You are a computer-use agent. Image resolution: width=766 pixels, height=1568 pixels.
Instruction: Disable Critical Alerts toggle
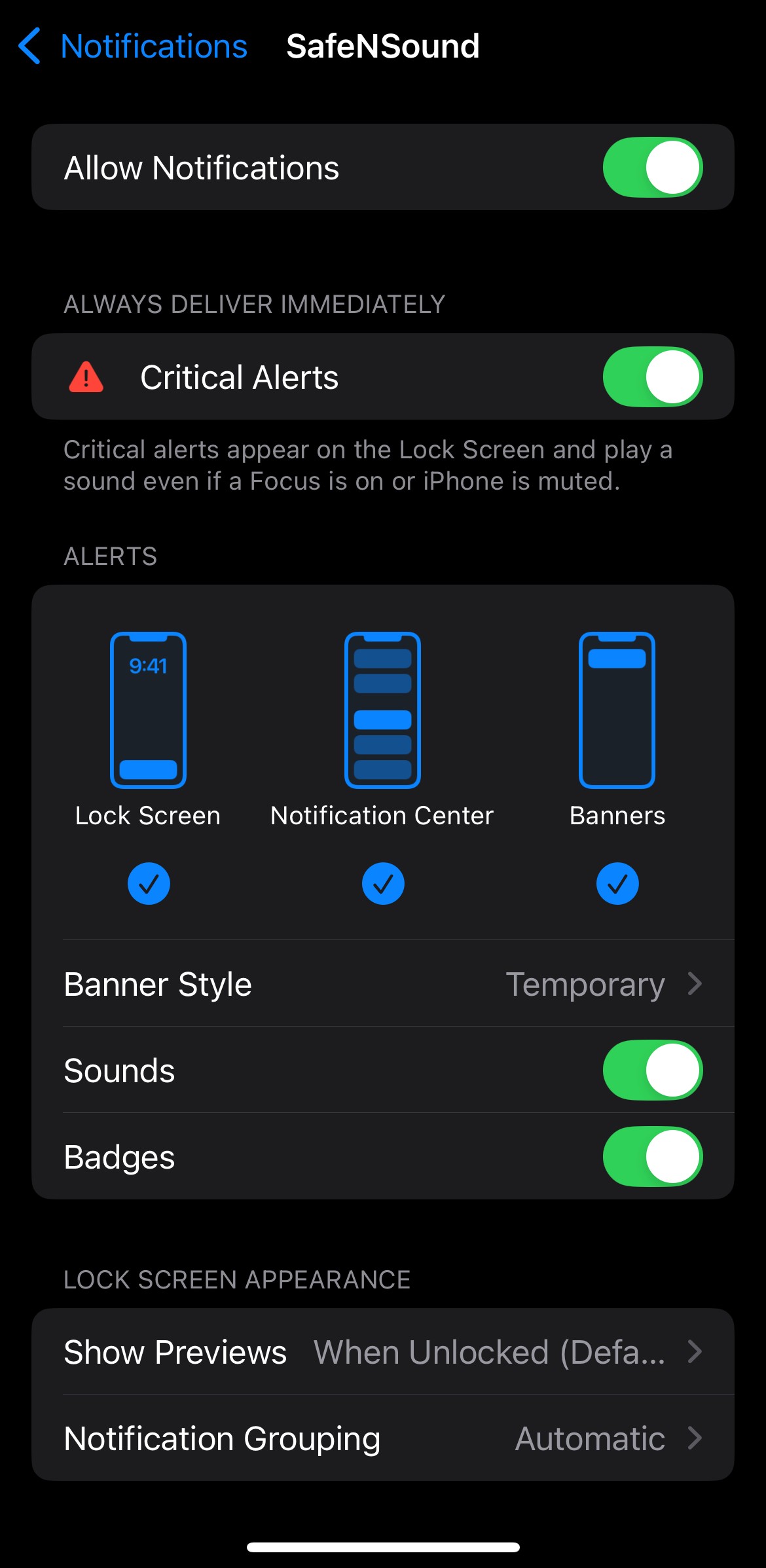[652, 377]
